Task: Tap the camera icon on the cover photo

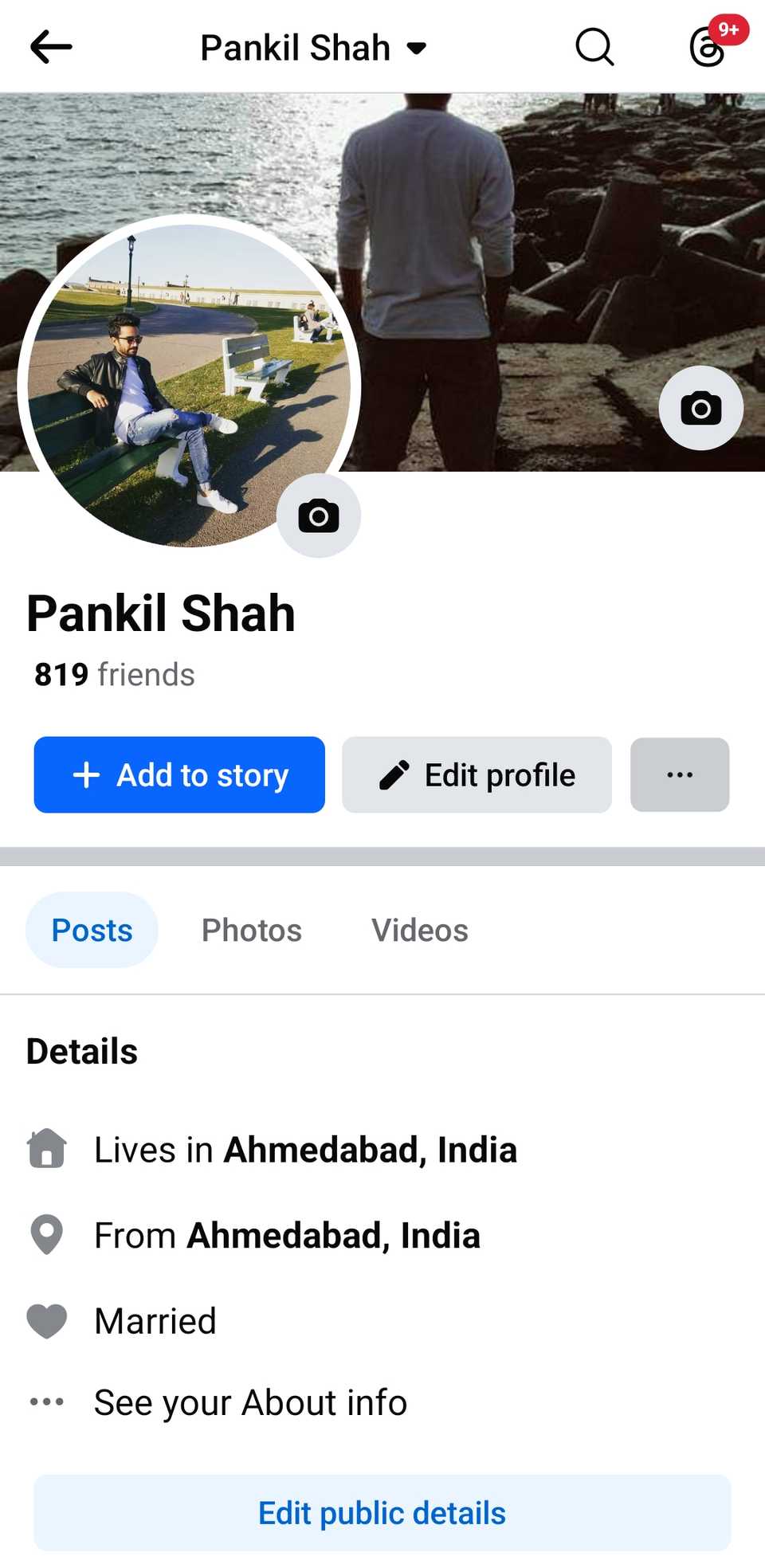Action: 700,408
